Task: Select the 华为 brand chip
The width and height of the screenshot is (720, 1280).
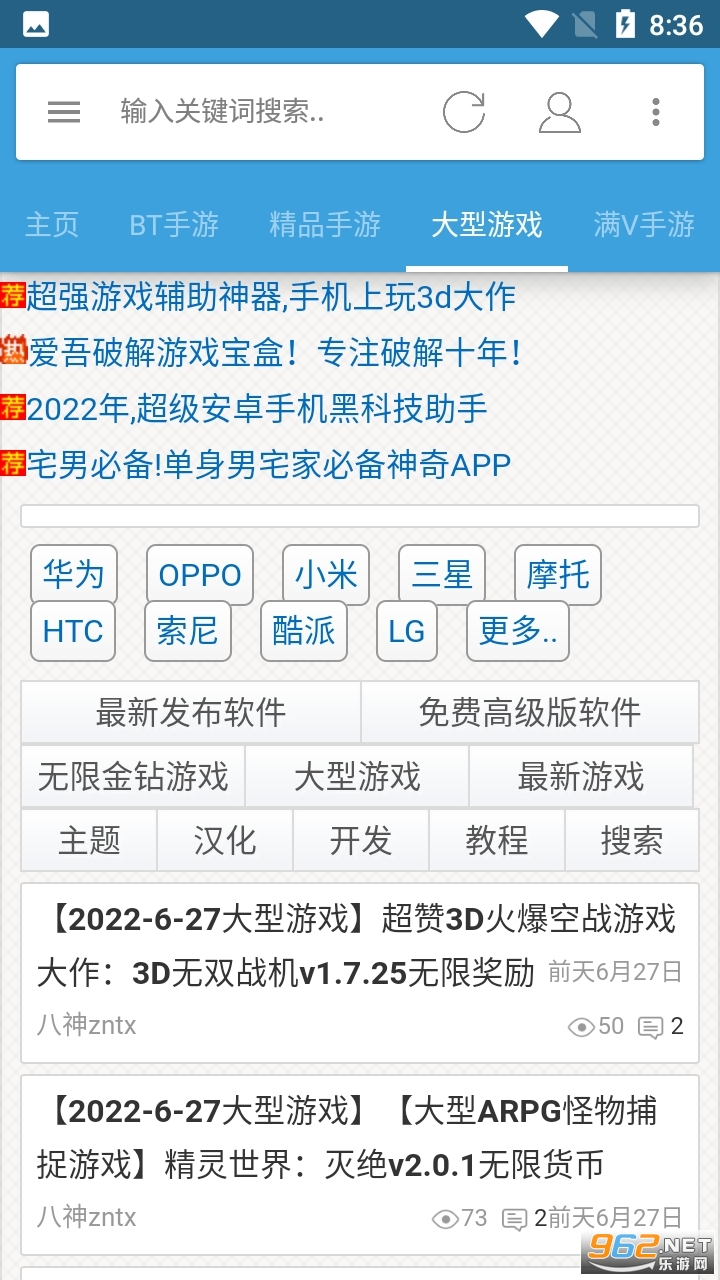Action: pyautogui.click(x=74, y=575)
